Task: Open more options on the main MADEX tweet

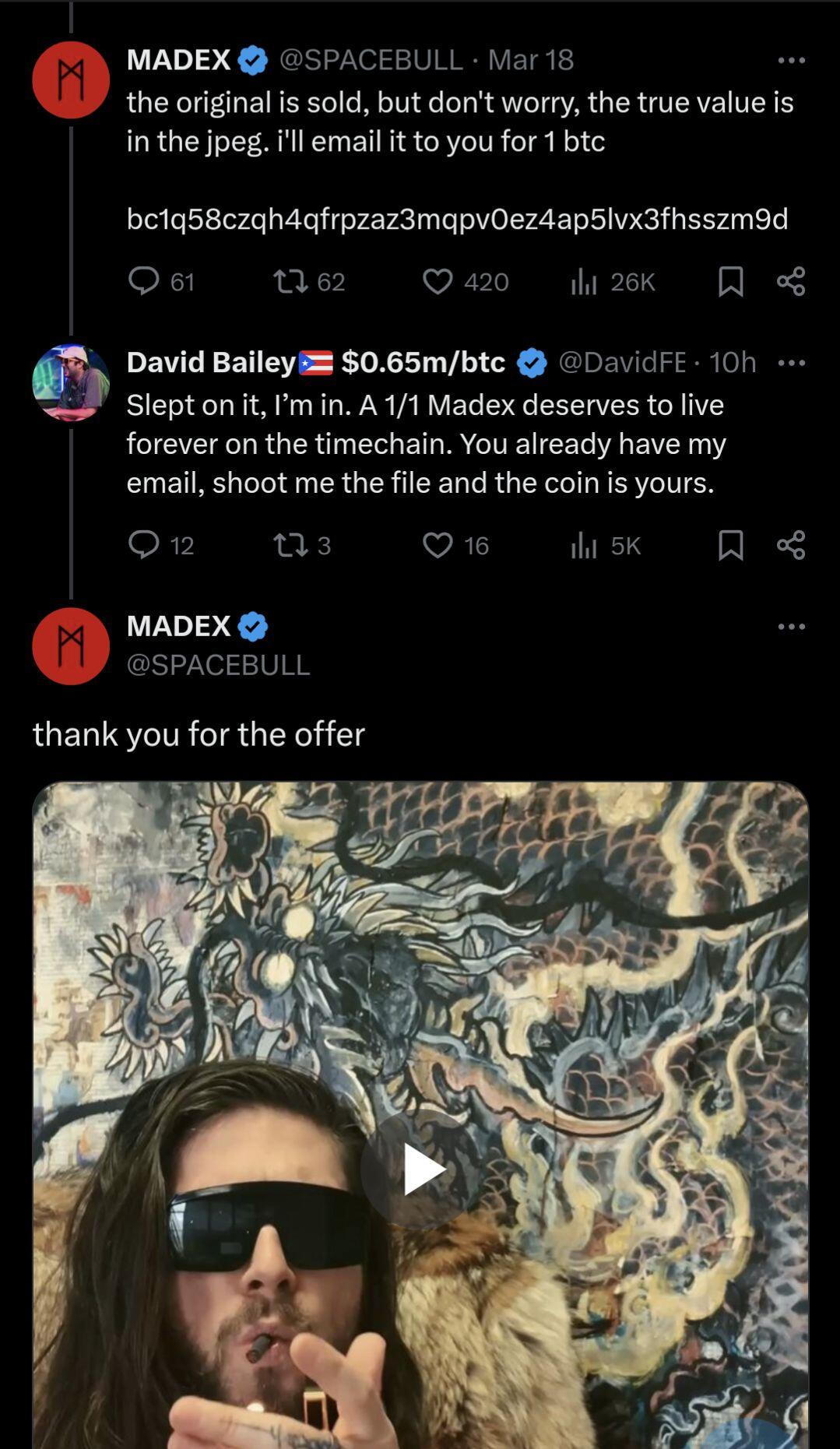Action: tap(791, 627)
